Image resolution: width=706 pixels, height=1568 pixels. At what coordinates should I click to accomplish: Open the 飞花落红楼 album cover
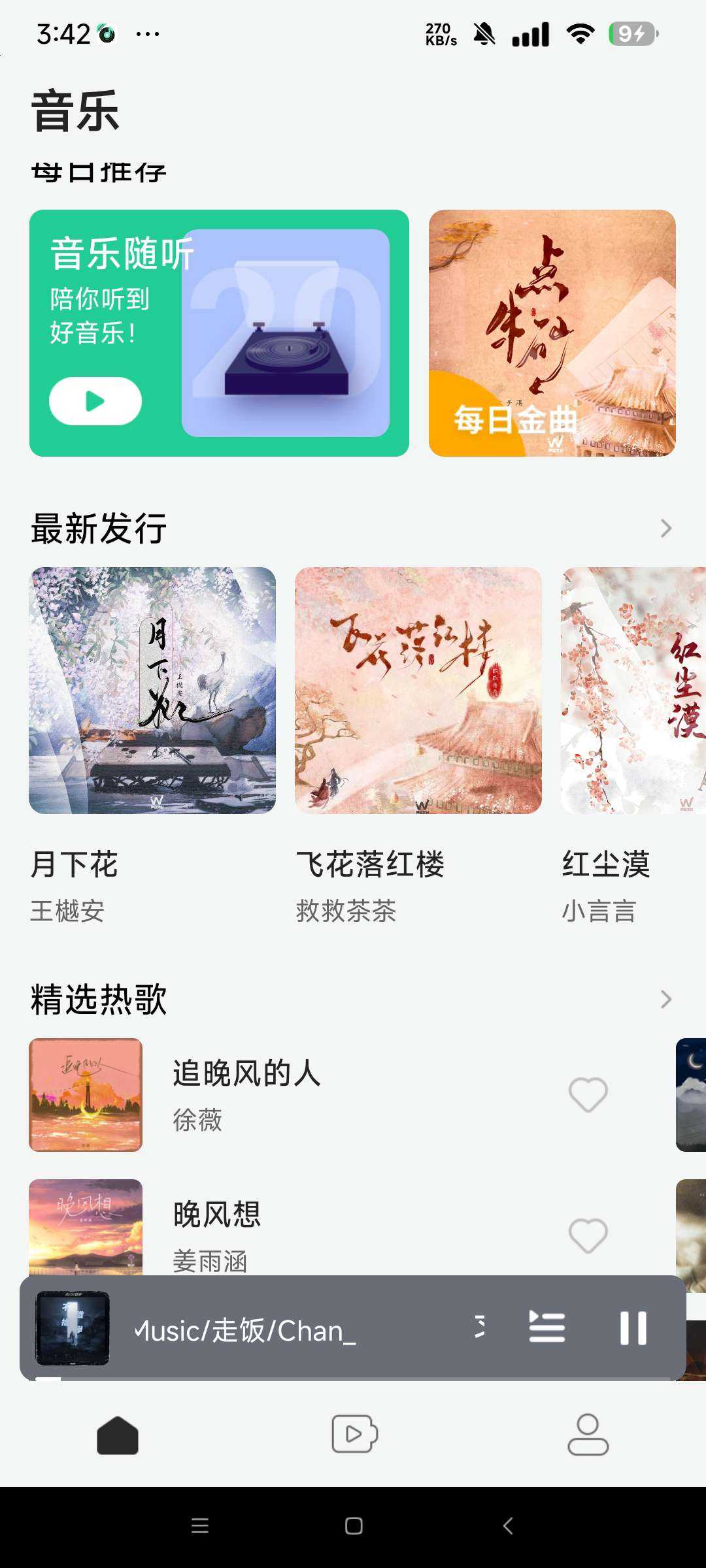[418, 691]
